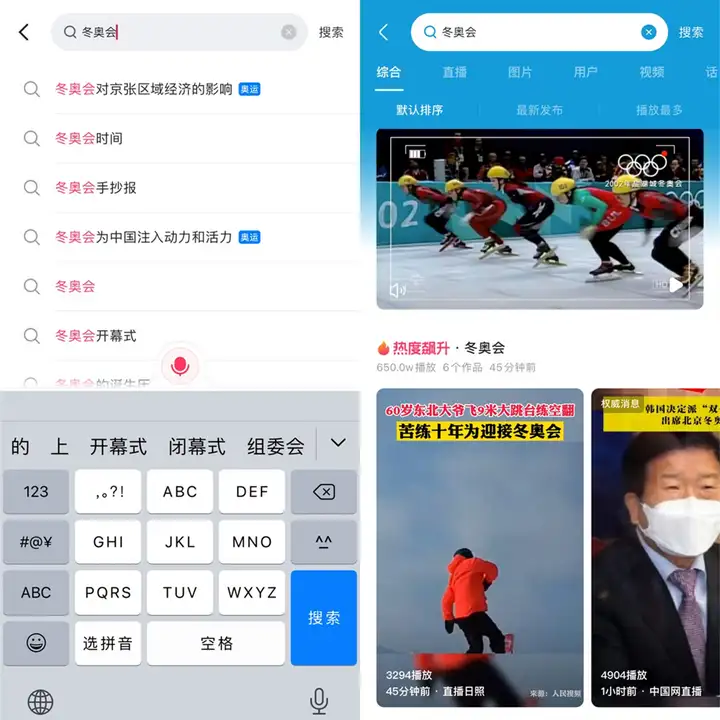Pick suggestion 冬奥会为中国注入动力和活力
720x720 pixels.
click(143, 237)
